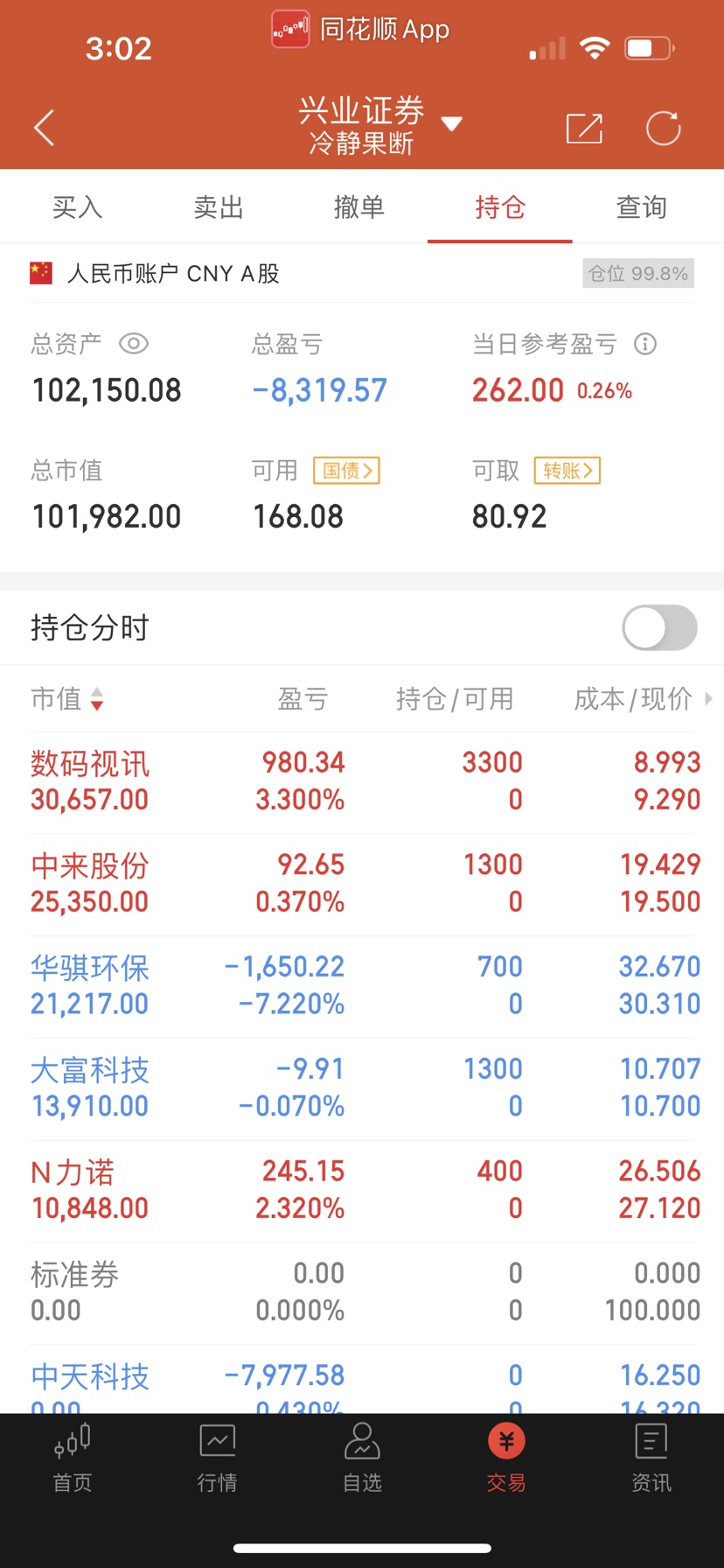Refresh the account data
Screen dimensions: 724x1568
663,128
